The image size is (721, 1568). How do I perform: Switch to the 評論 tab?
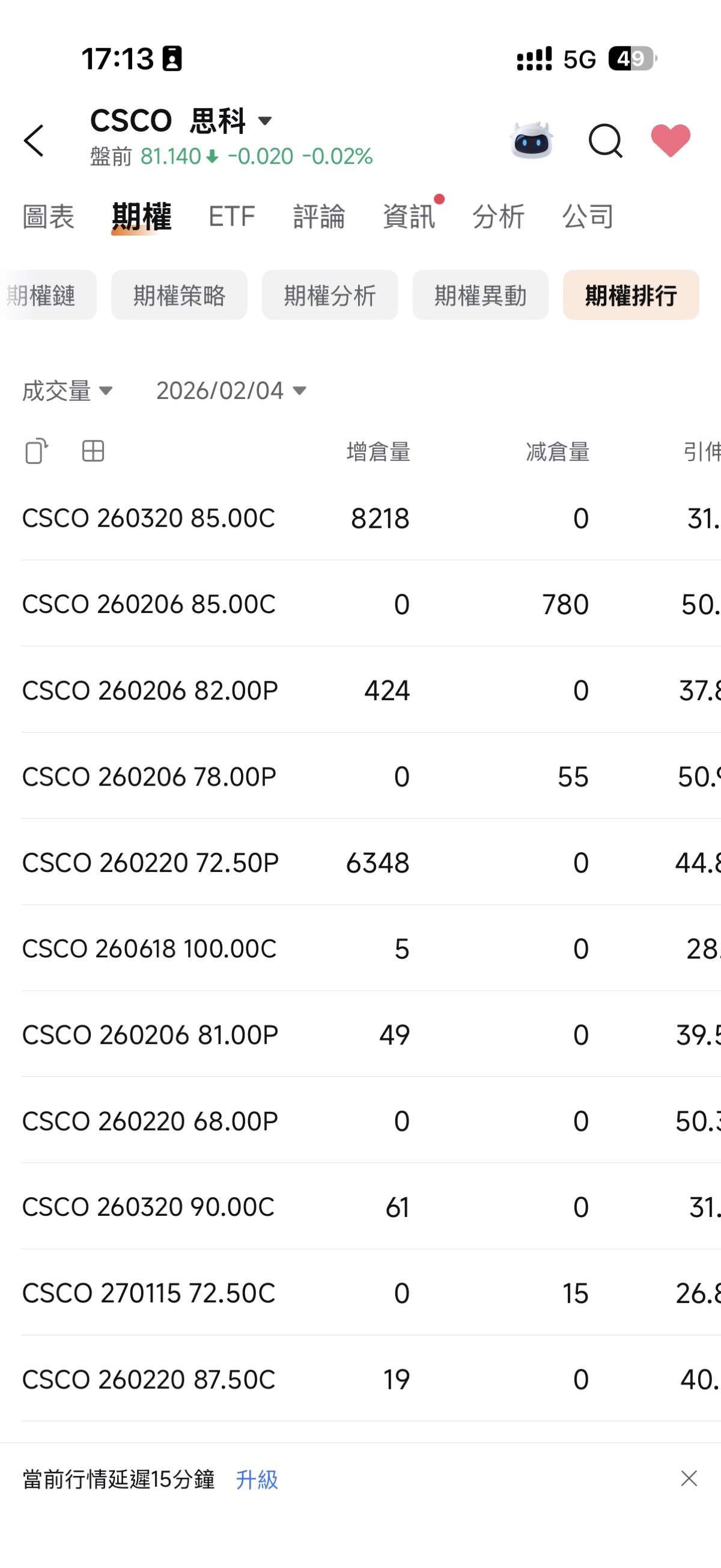tap(319, 217)
